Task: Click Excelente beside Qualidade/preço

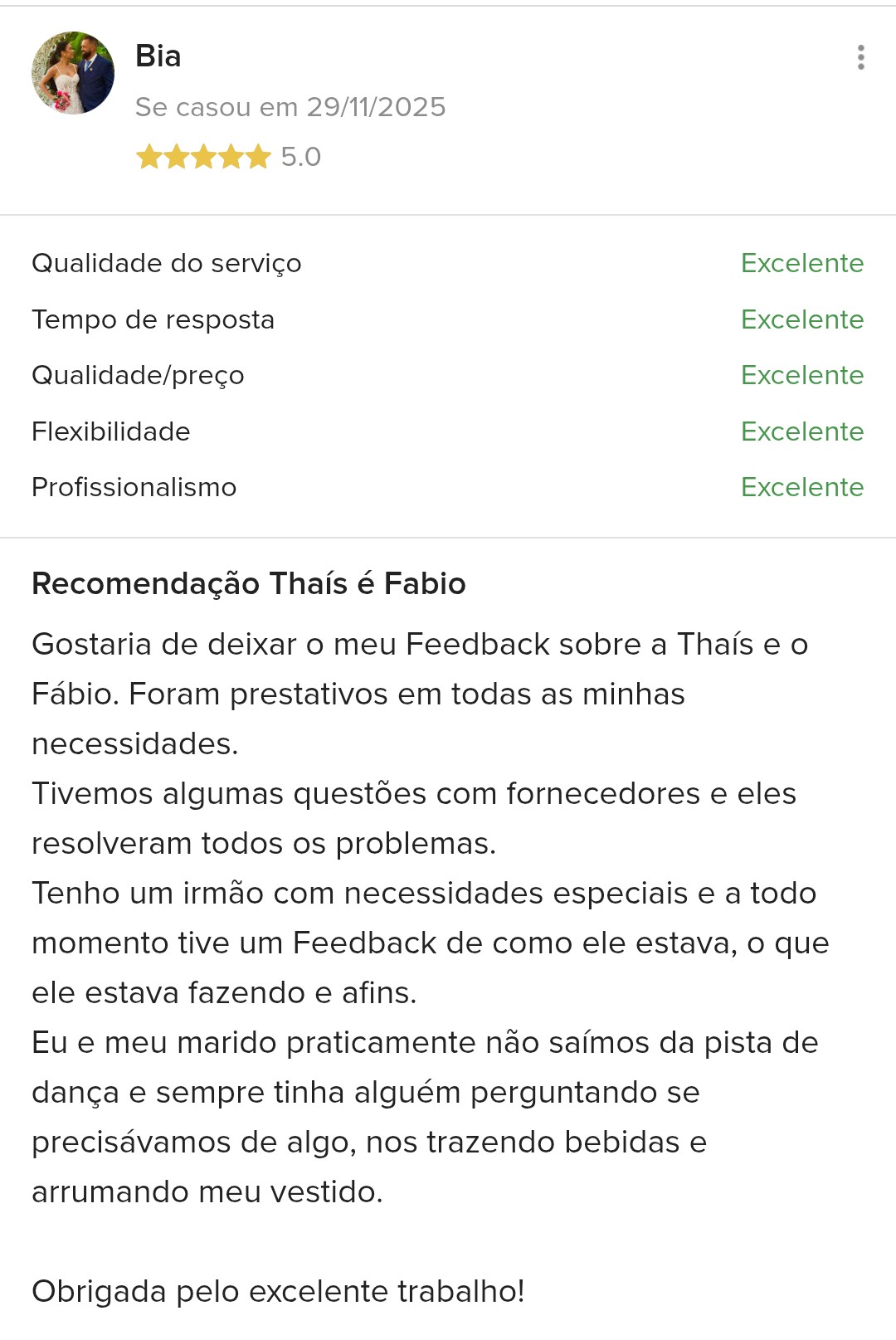Action: click(x=801, y=375)
